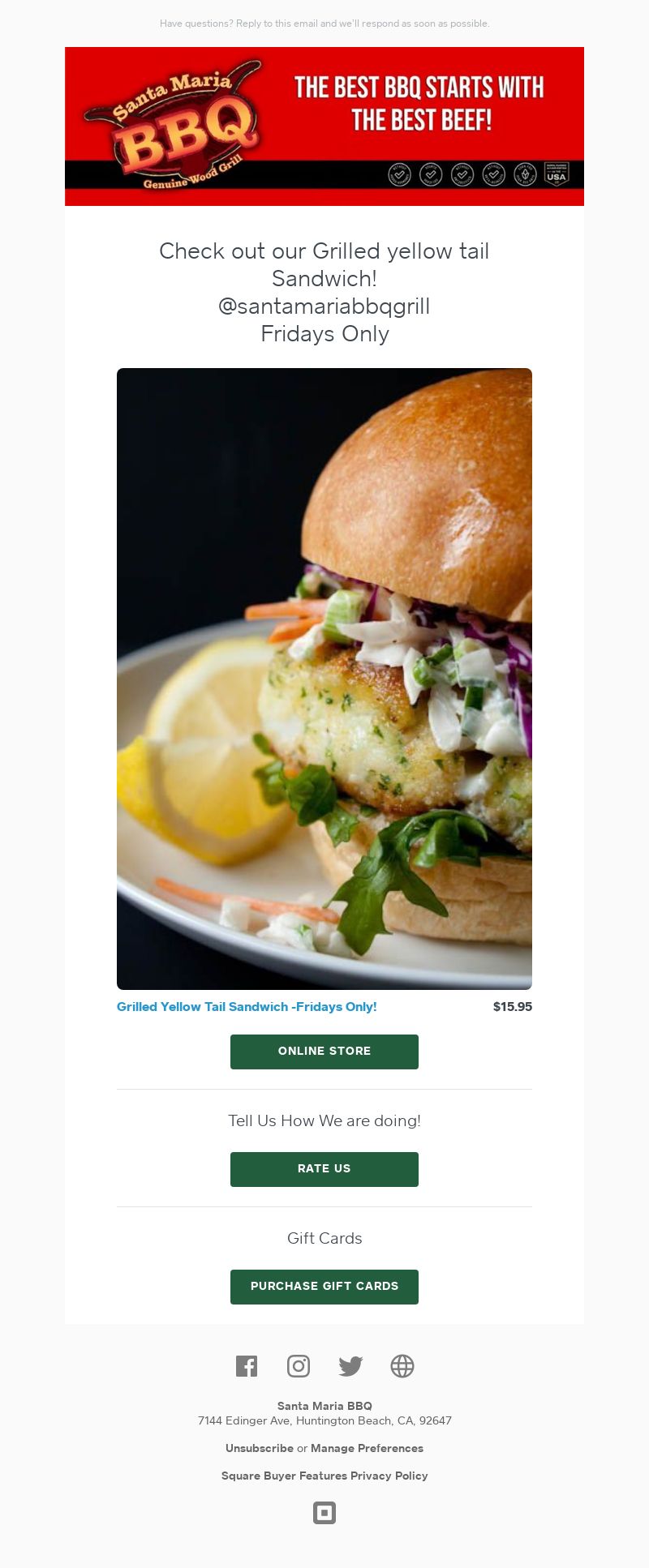Open the Online Store button

pos(324,1052)
